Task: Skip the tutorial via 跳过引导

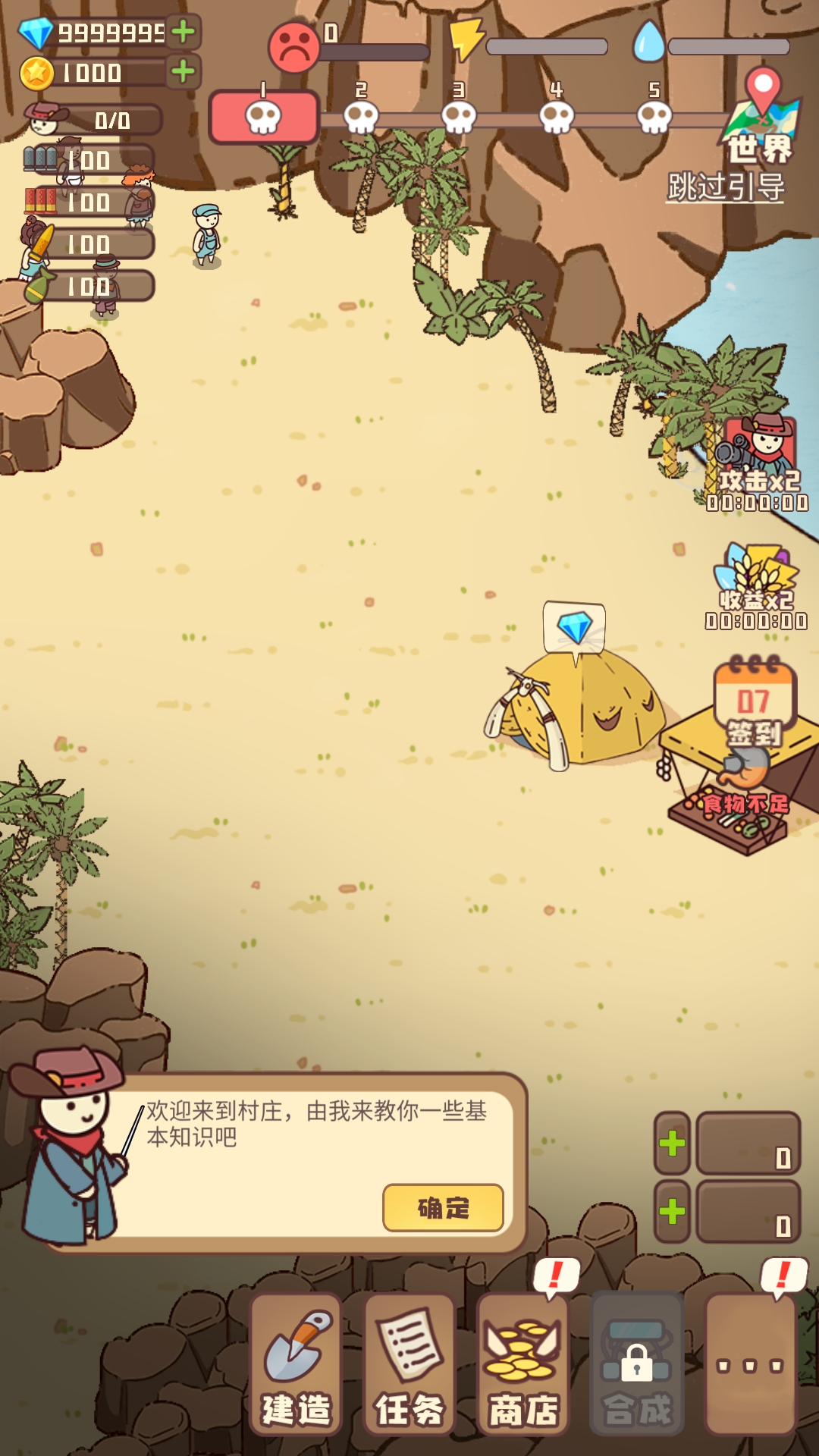Action: 726,187
